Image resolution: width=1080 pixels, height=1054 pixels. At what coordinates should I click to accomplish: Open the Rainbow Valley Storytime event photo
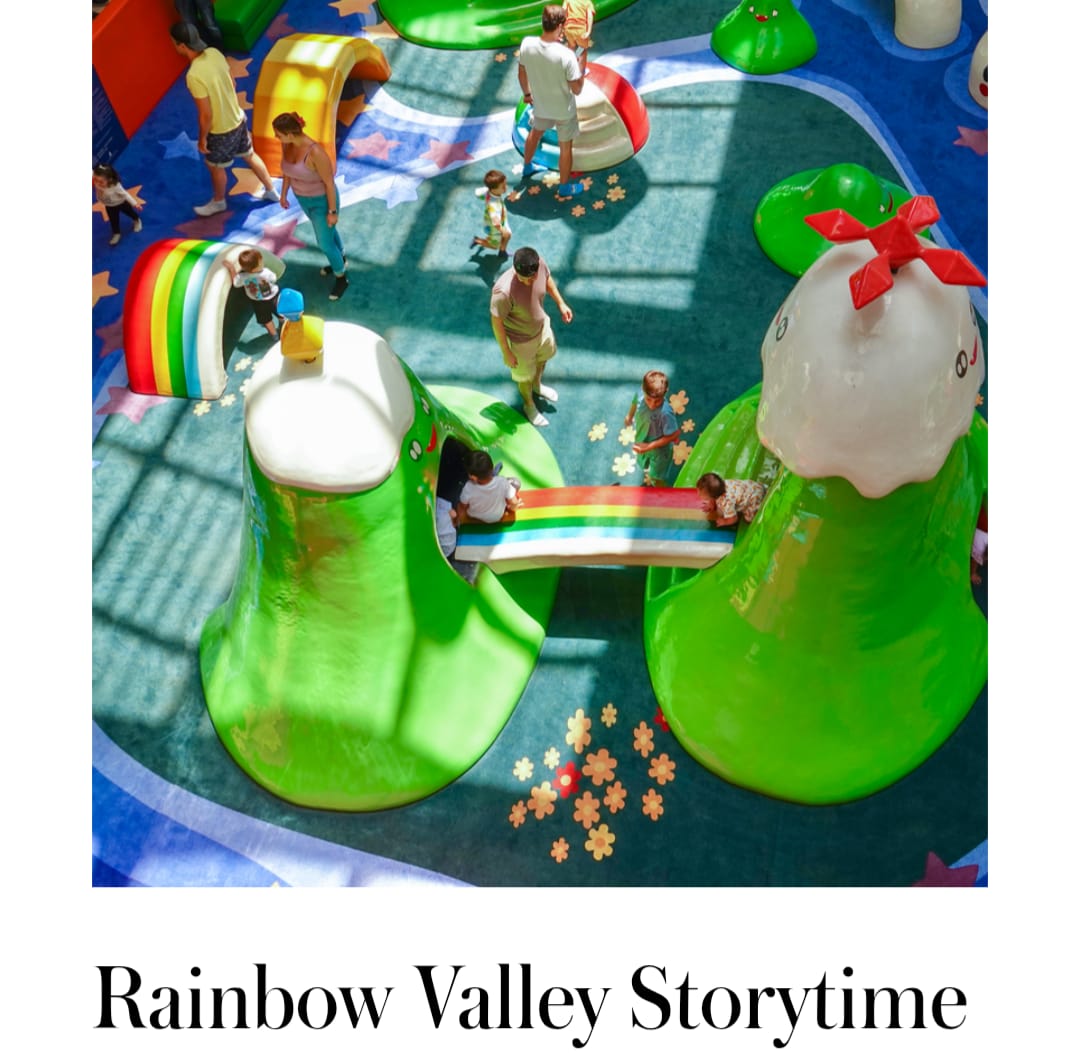540,442
